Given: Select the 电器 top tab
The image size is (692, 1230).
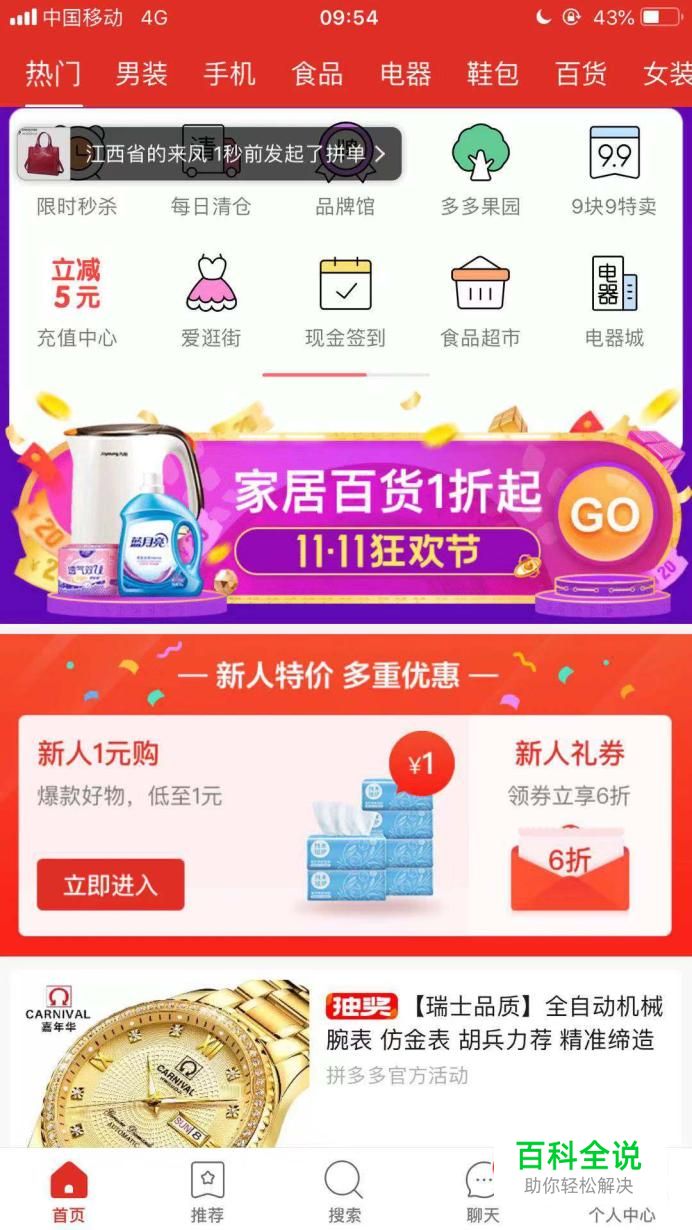Looking at the screenshot, I should 405,74.
